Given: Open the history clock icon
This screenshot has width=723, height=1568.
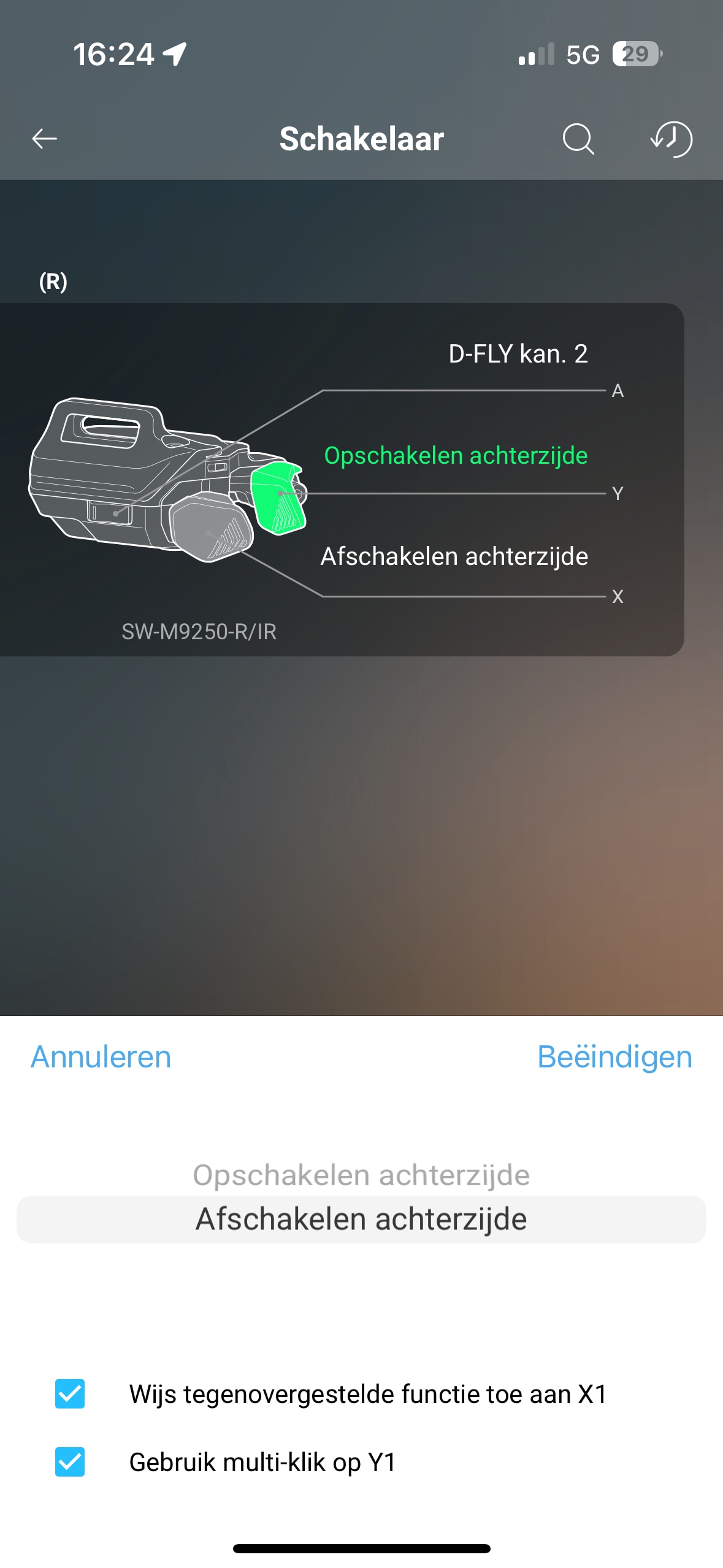Looking at the screenshot, I should [671, 139].
